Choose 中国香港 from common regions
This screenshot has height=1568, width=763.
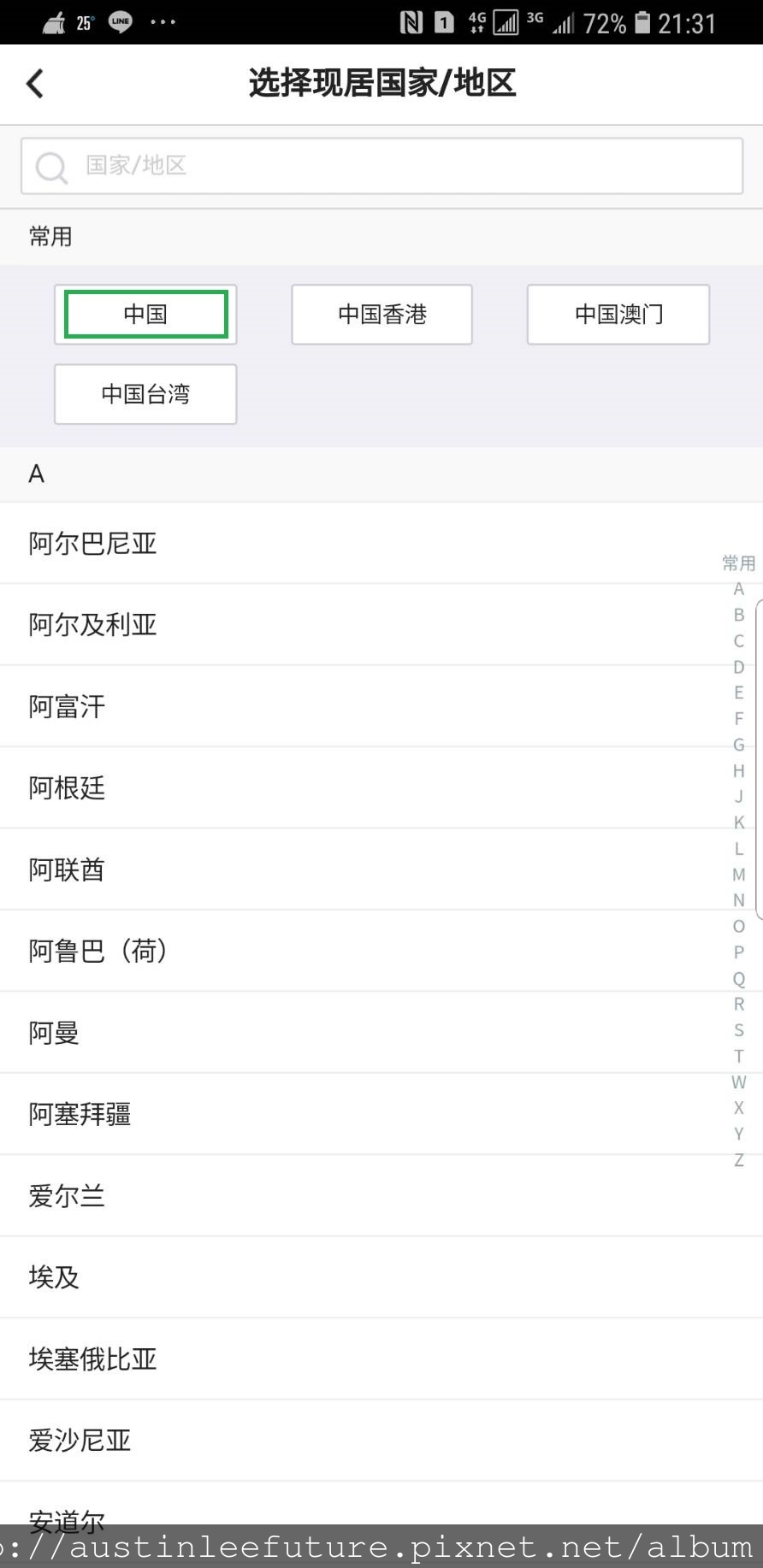click(381, 315)
